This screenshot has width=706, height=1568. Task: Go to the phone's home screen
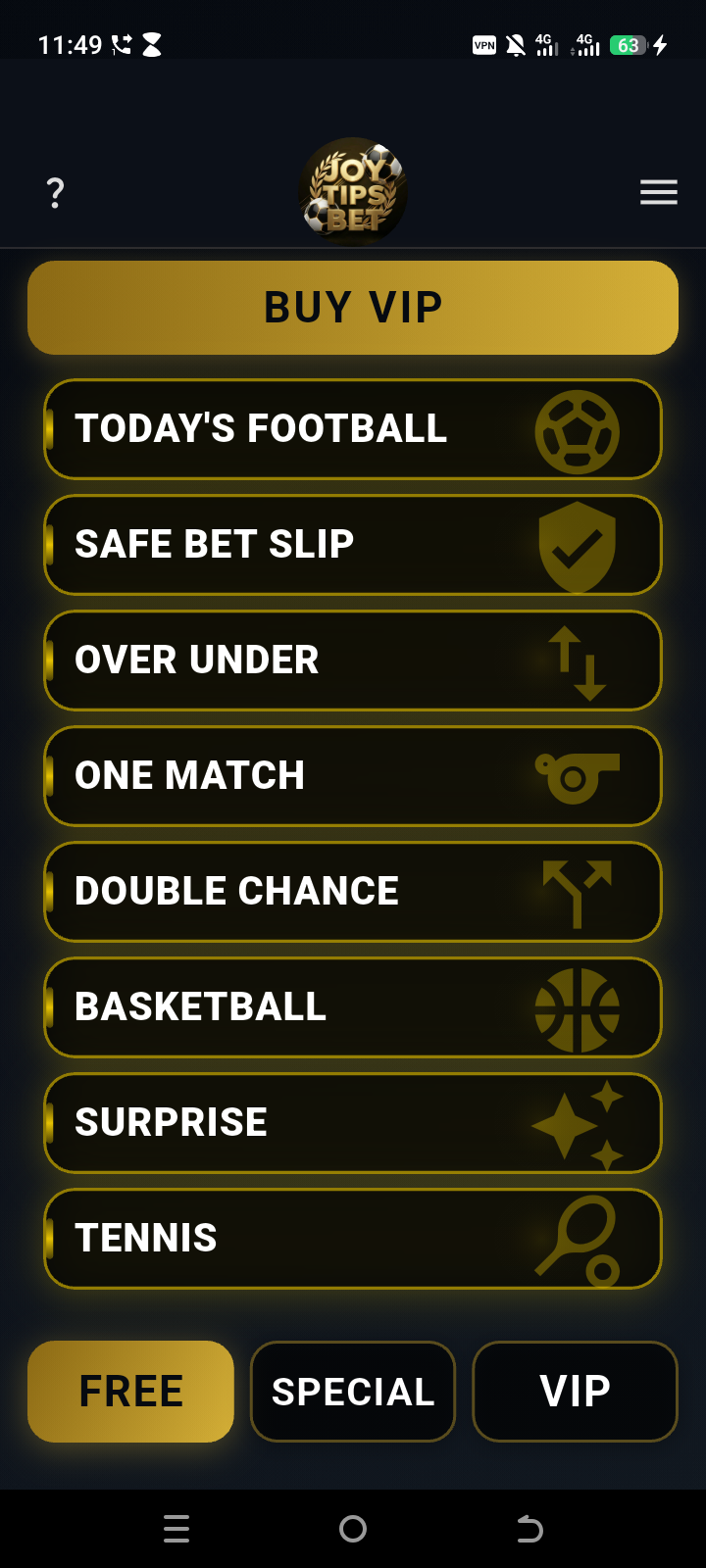[353, 1529]
